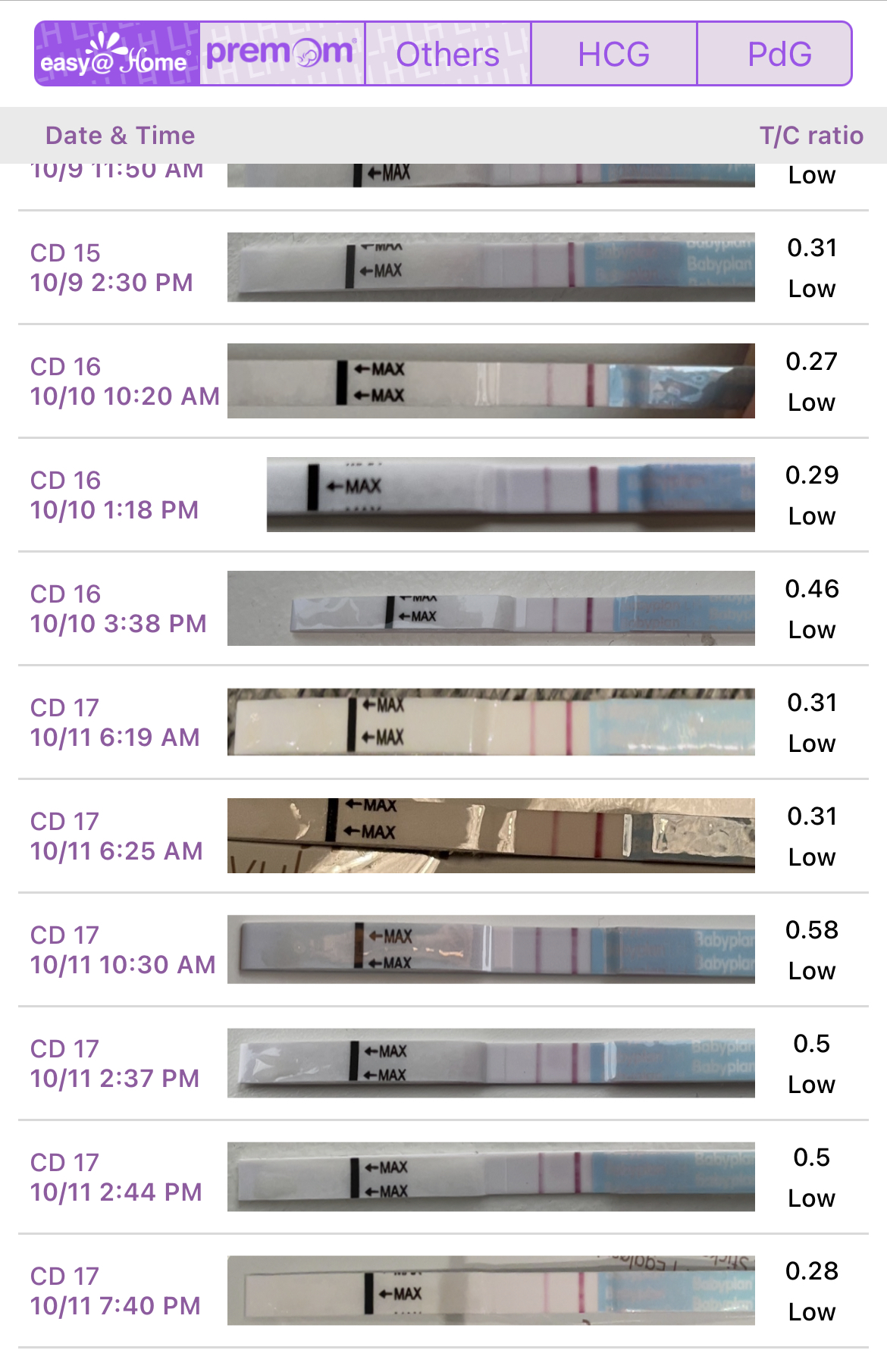View the 10/10 1:18 PM test strip
Screen dimensions: 887x1372
[509, 494]
